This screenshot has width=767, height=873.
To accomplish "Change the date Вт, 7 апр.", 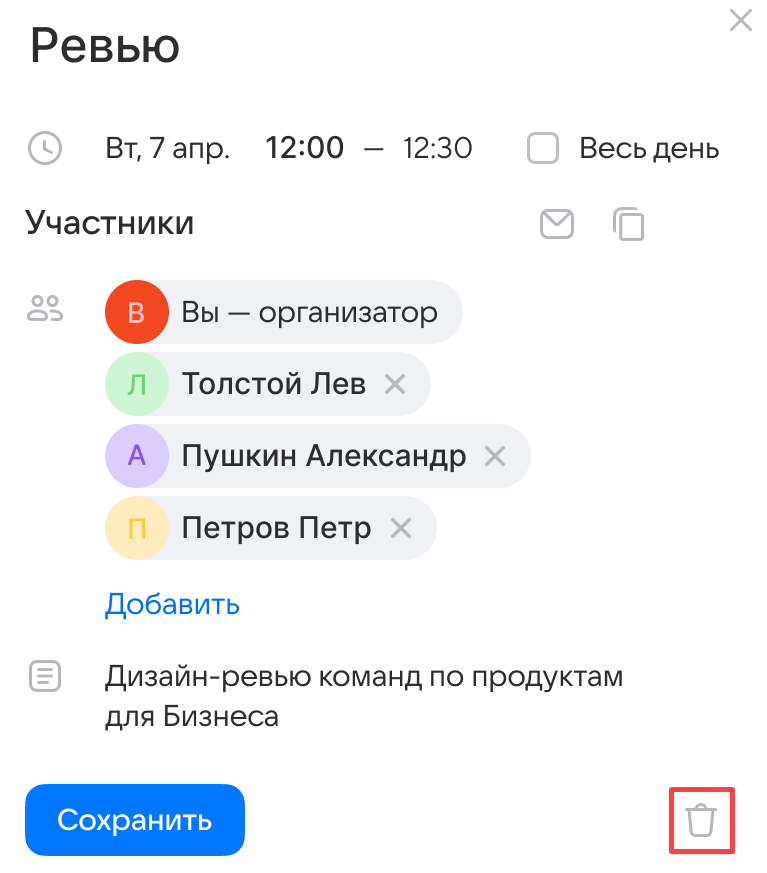I will pos(168,149).
